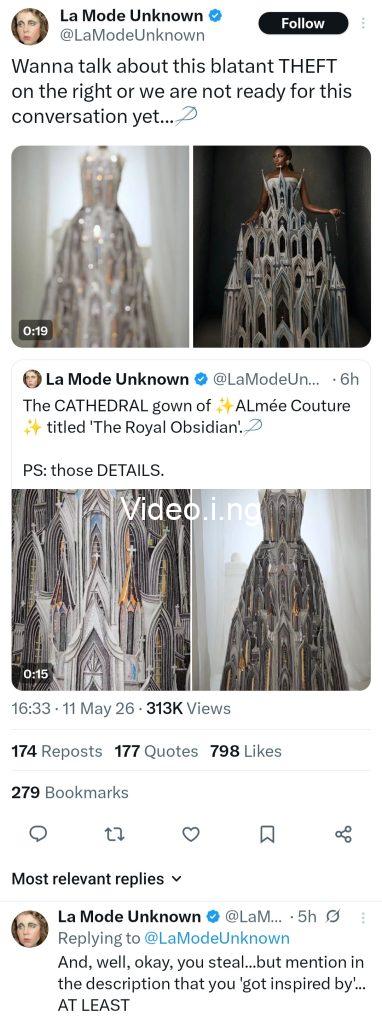Screen dimensions: 382x1024
Task: Play the 0:19 blurred gown video
Action: click(100, 246)
